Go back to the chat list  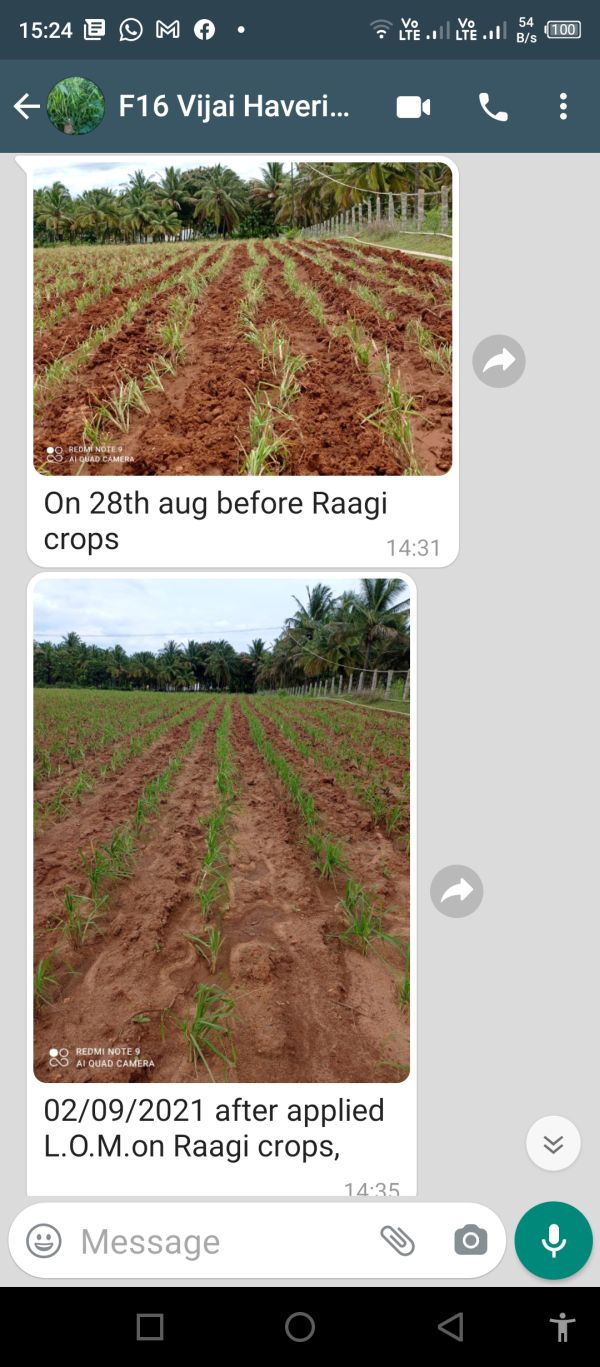pos(26,107)
